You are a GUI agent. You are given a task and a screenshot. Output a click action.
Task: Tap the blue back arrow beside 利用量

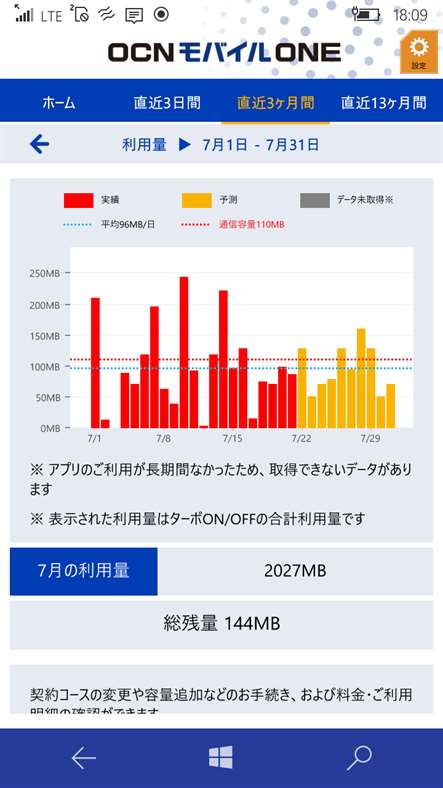pyautogui.click(x=40, y=145)
